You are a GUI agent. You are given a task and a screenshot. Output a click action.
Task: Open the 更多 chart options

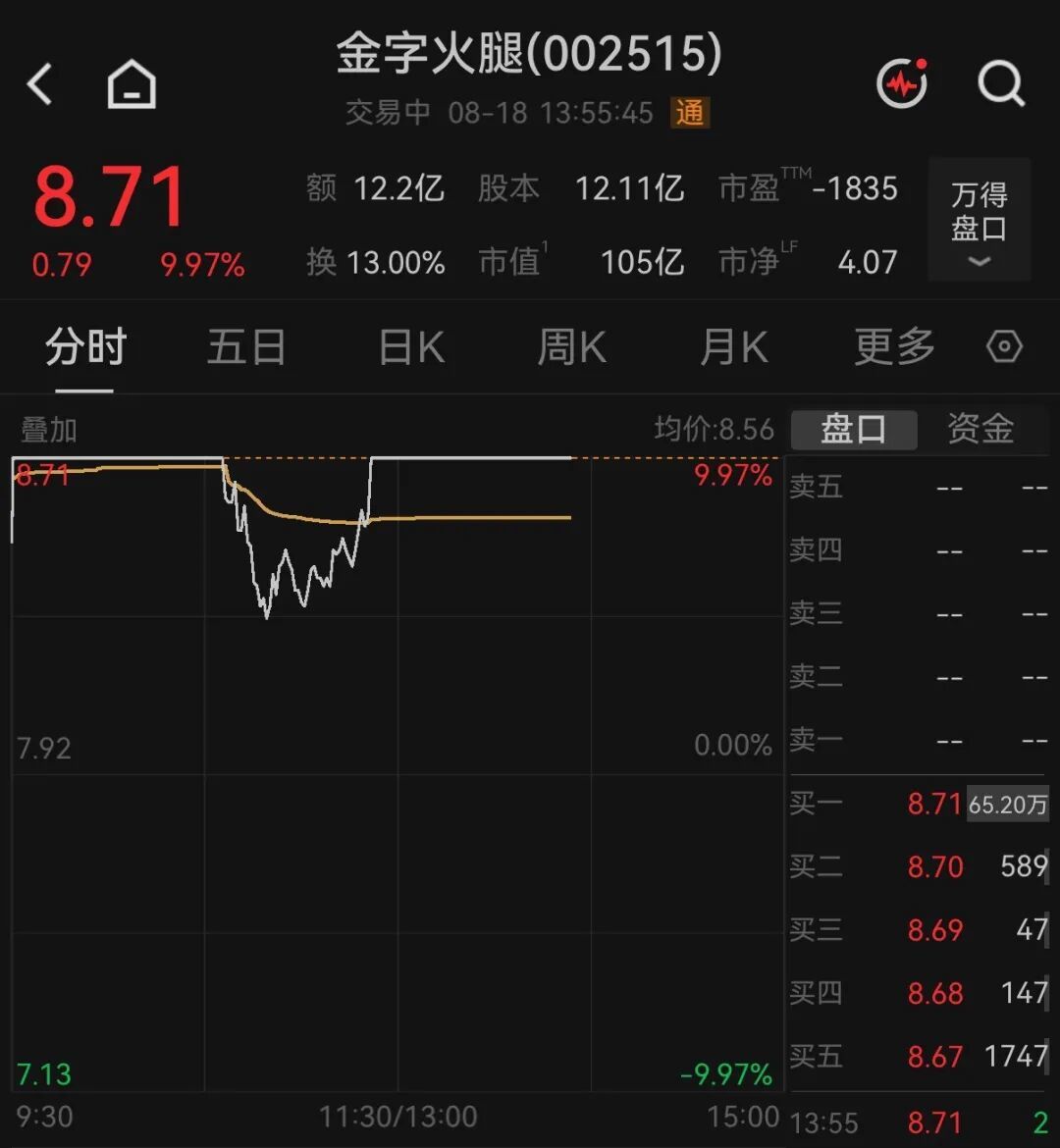click(894, 346)
